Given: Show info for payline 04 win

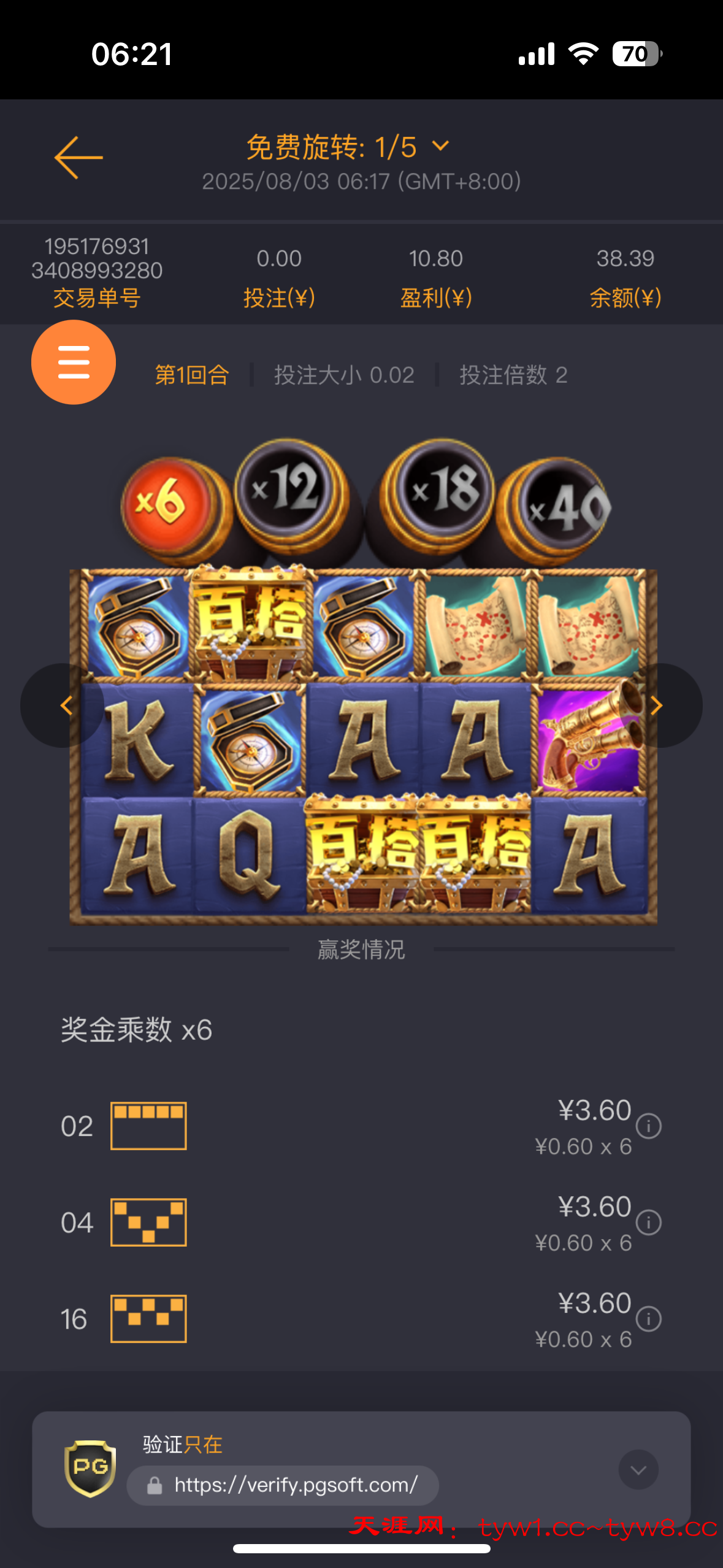Looking at the screenshot, I should click(x=648, y=1222).
